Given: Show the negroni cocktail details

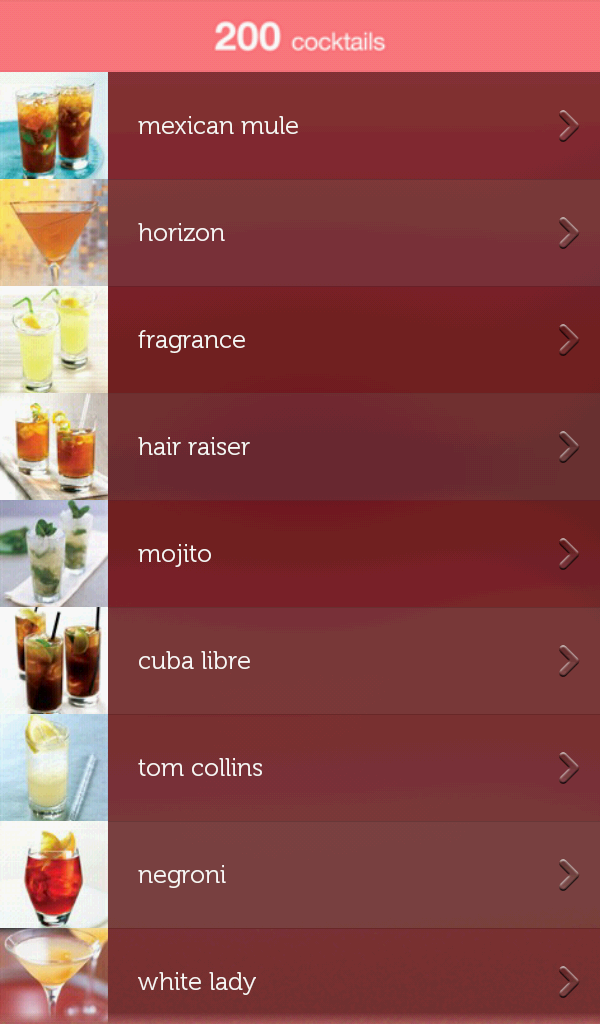Looking at the screenshot, I should 300,875.
